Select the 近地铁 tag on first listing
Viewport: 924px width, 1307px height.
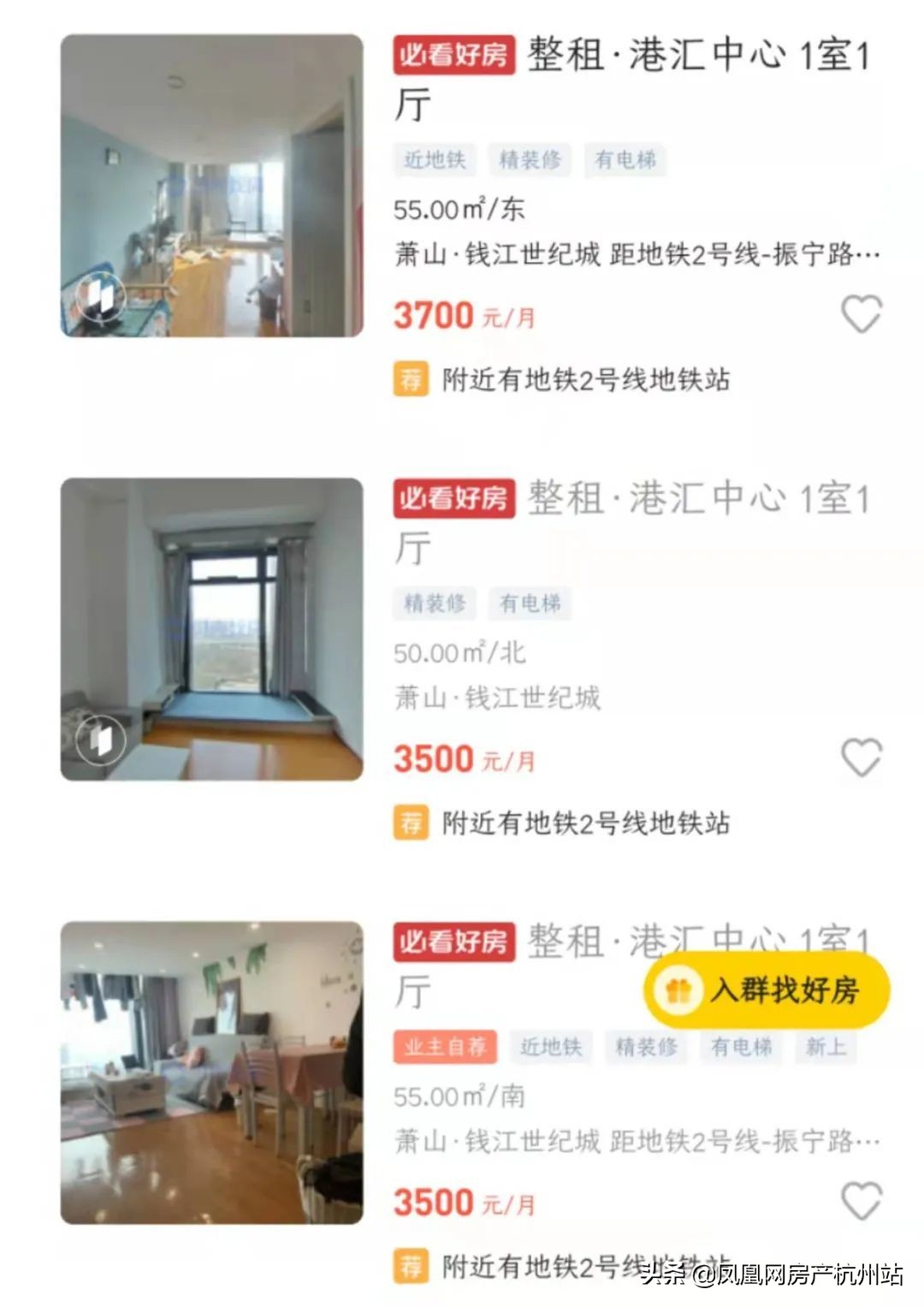pos(435,159)
